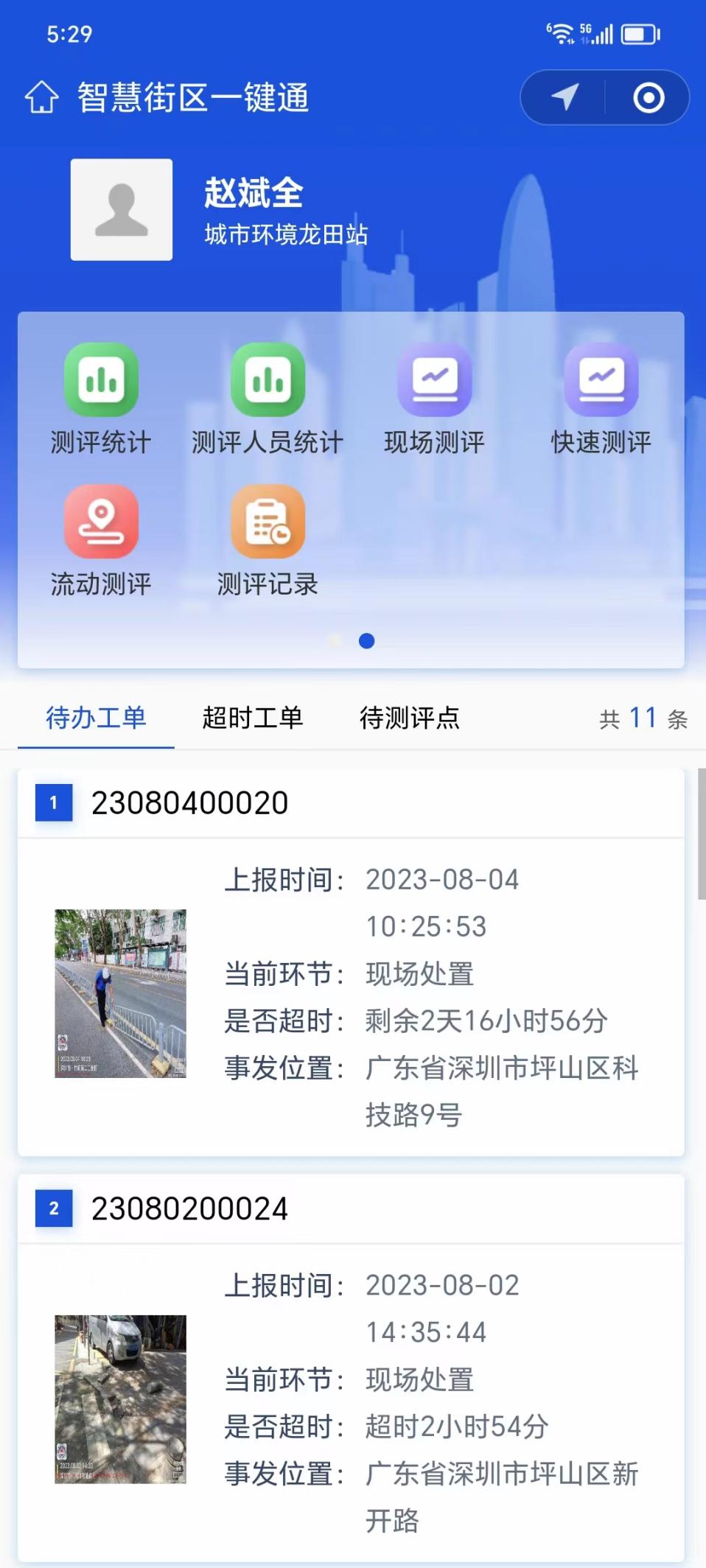Start 快速测评
Viewport: 706px width, 1568px height.
click(x=601, y=399)
